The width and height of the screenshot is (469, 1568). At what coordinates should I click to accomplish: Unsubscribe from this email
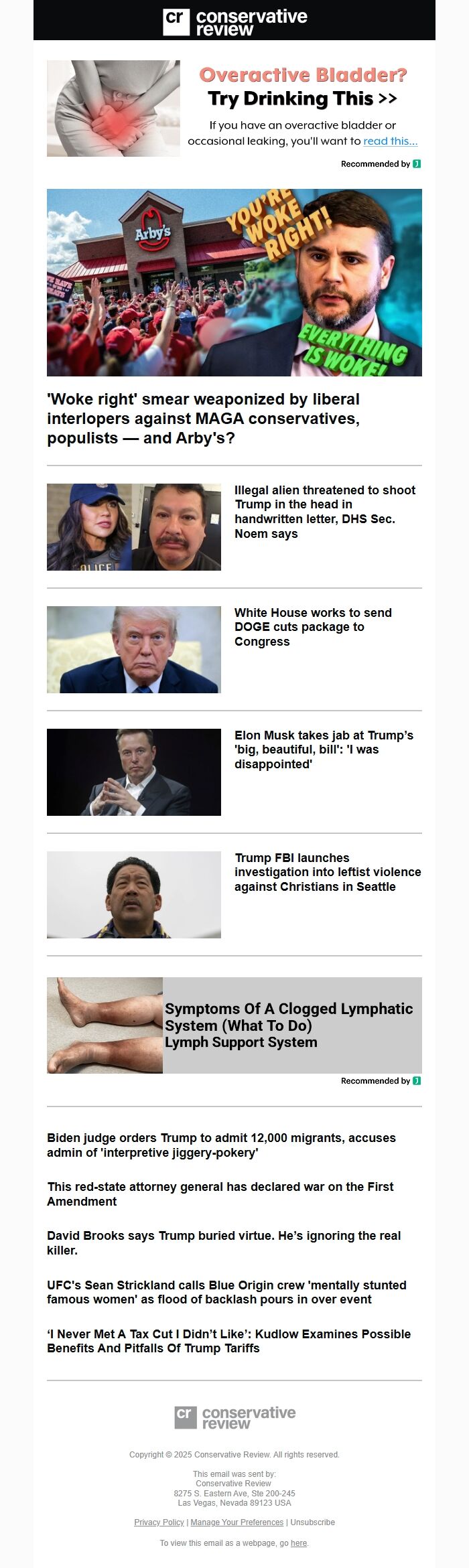point(312,1522)
